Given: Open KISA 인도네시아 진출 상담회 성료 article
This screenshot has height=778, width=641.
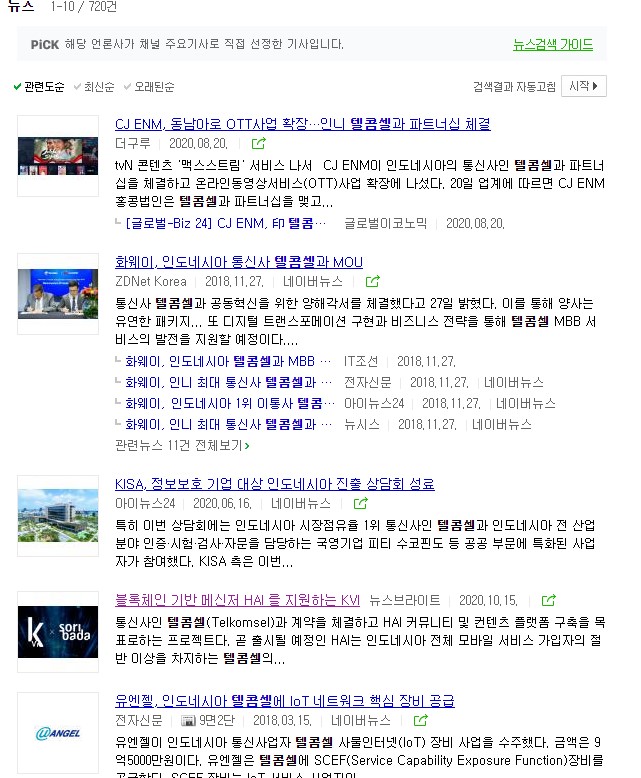Looking at the screenshot, I should click(x=274, y=484).
